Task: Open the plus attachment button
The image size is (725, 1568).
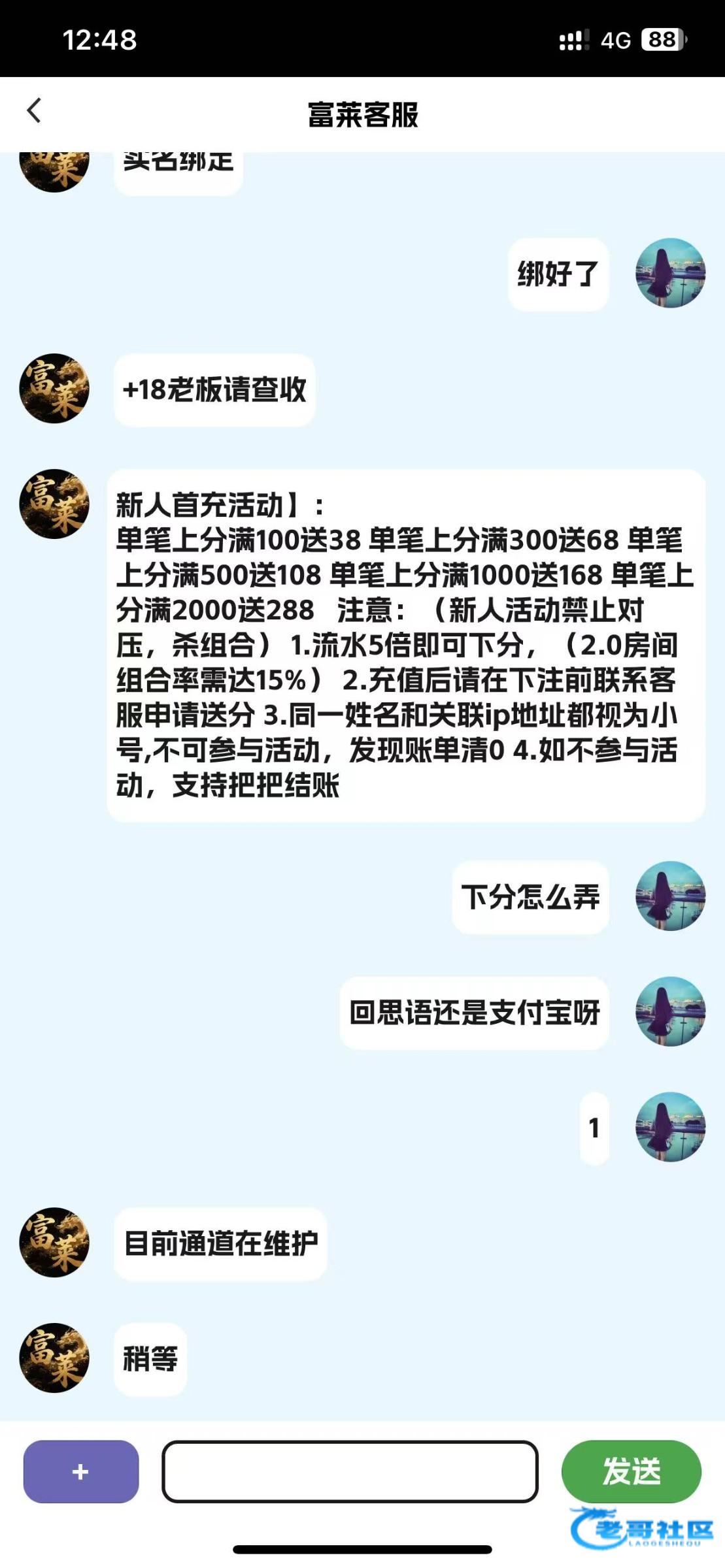Action: 81,1471
